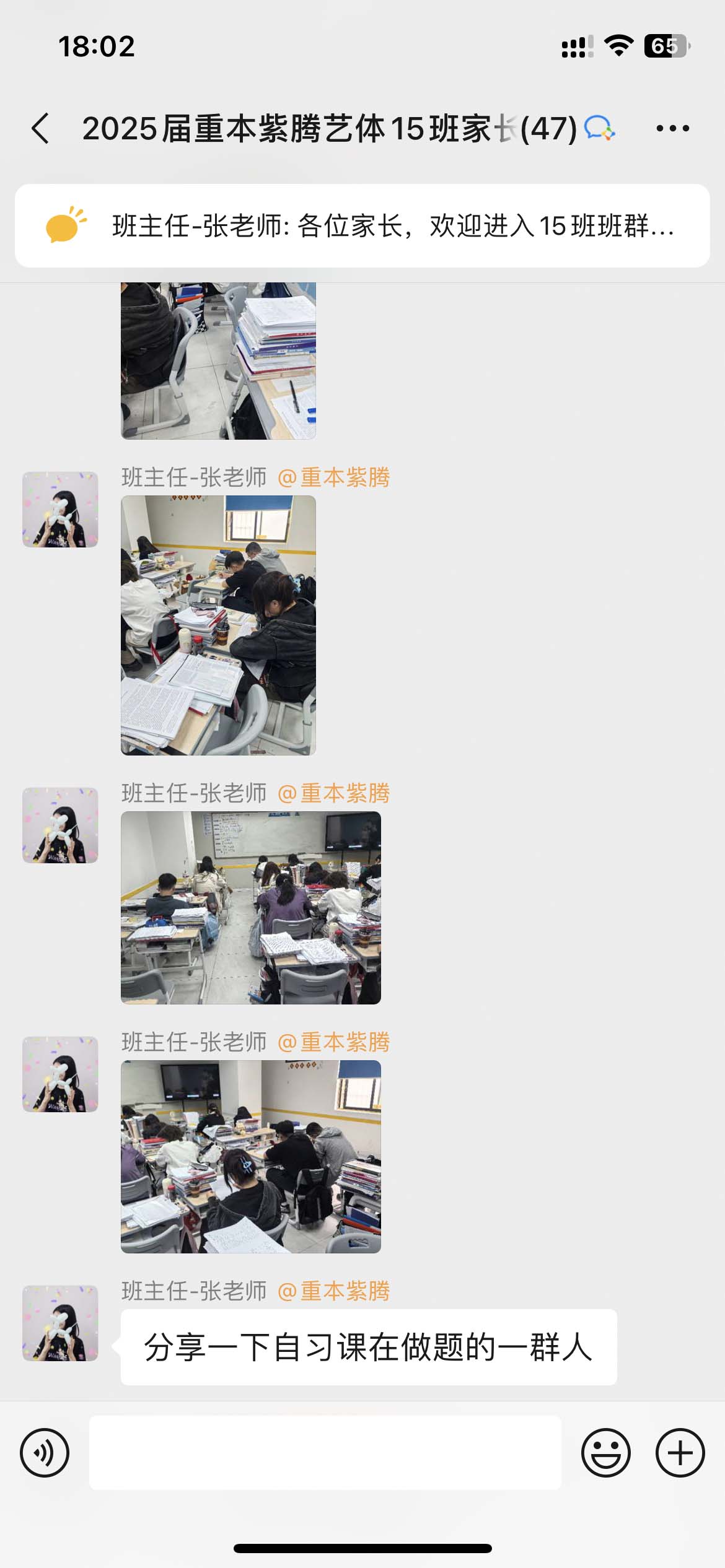Screen dimensions: 725x1568
Task: Switch to voice message input
Action: pyautogui.click(x=45, y=1453)
